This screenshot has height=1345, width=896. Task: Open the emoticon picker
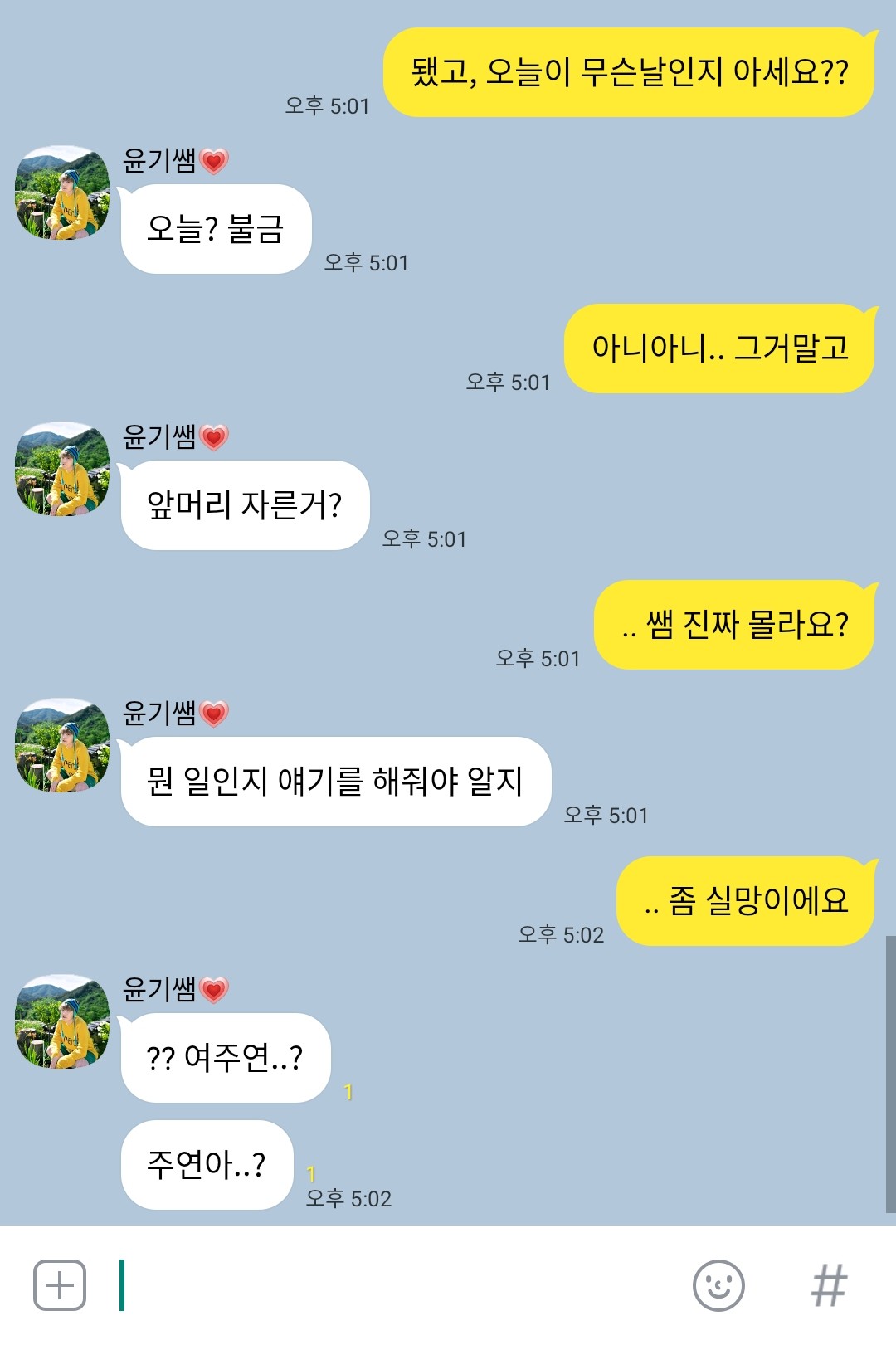tap(718, 1285)
